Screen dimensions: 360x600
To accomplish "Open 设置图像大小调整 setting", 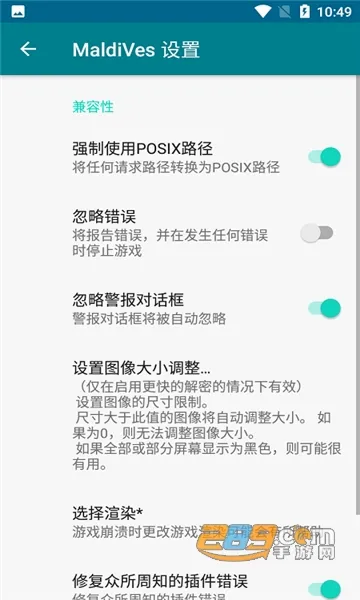I will [x=180, y=415].
